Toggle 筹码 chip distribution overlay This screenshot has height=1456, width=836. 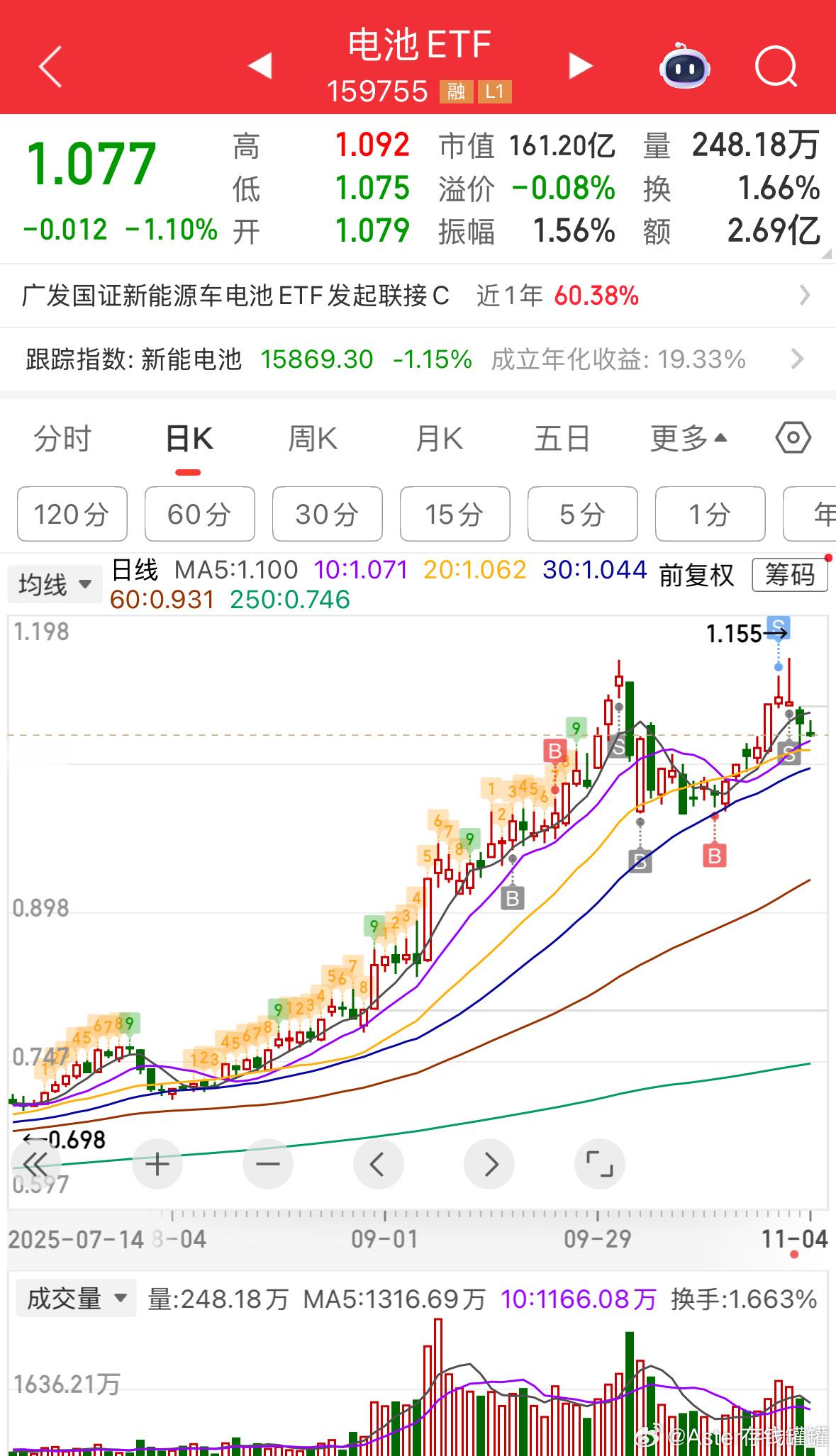(790, 576)
